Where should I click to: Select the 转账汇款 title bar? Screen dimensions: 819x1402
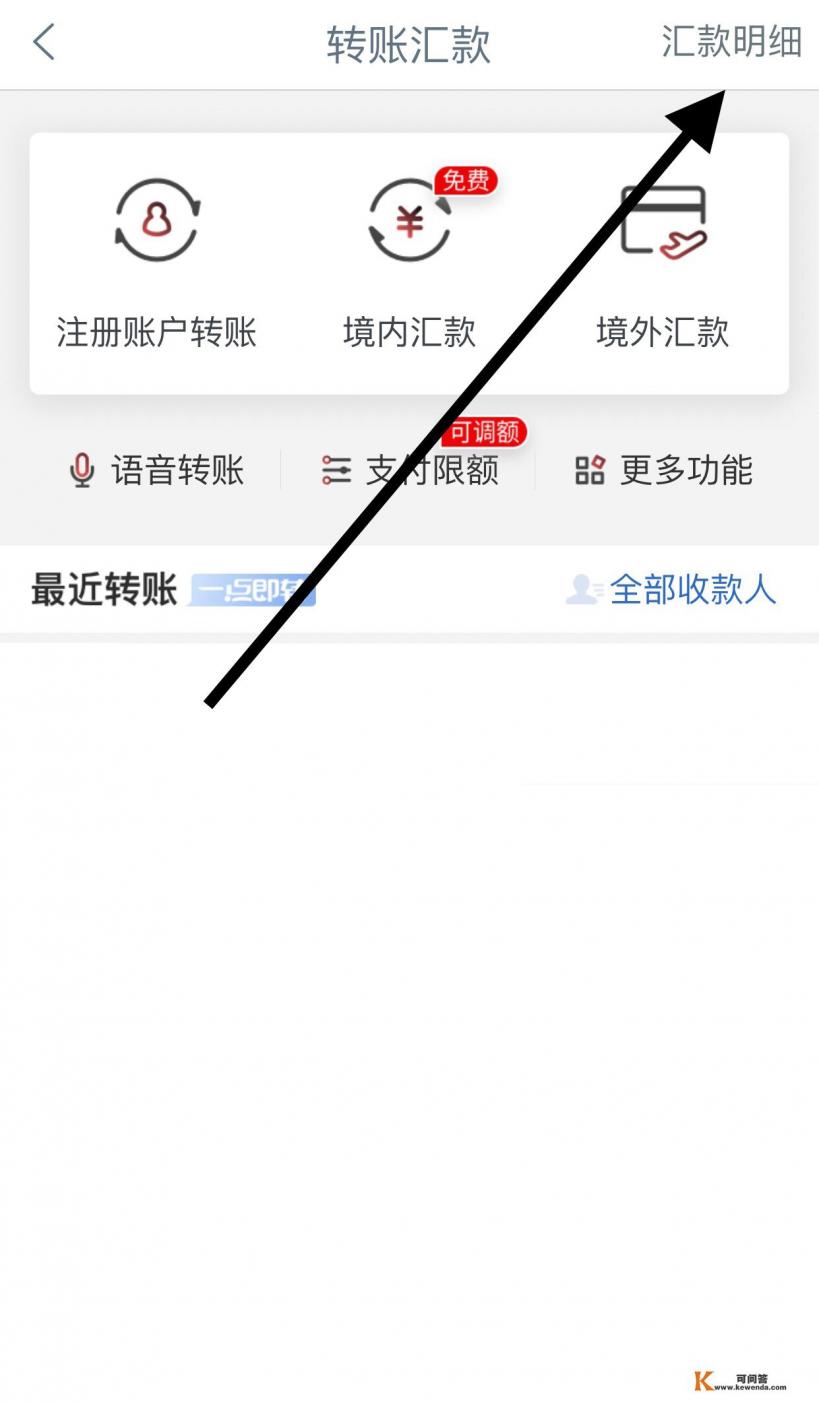(x=409, y=43)
